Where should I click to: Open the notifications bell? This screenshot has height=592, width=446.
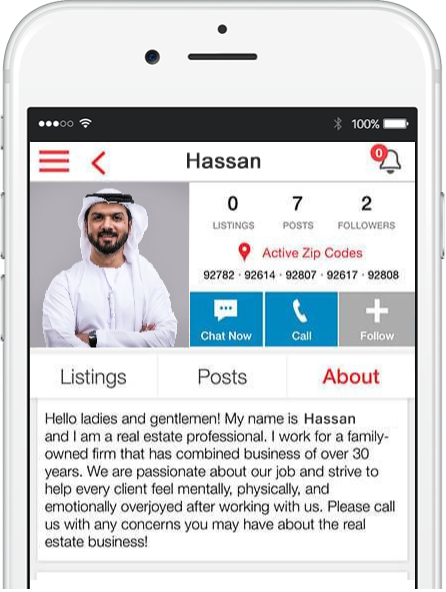pos(387,160)
